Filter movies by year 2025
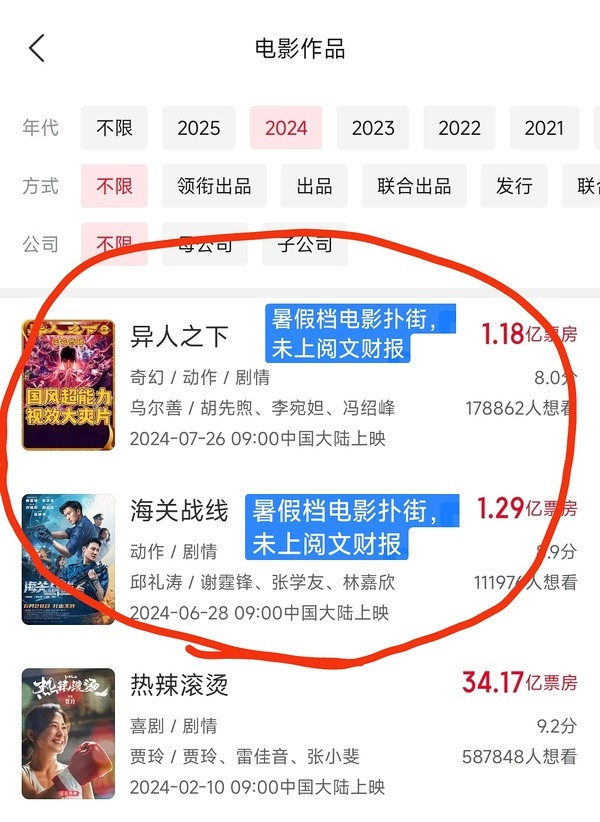The height and width of the screenshot is (822, 600). click(x=198, y=128)
